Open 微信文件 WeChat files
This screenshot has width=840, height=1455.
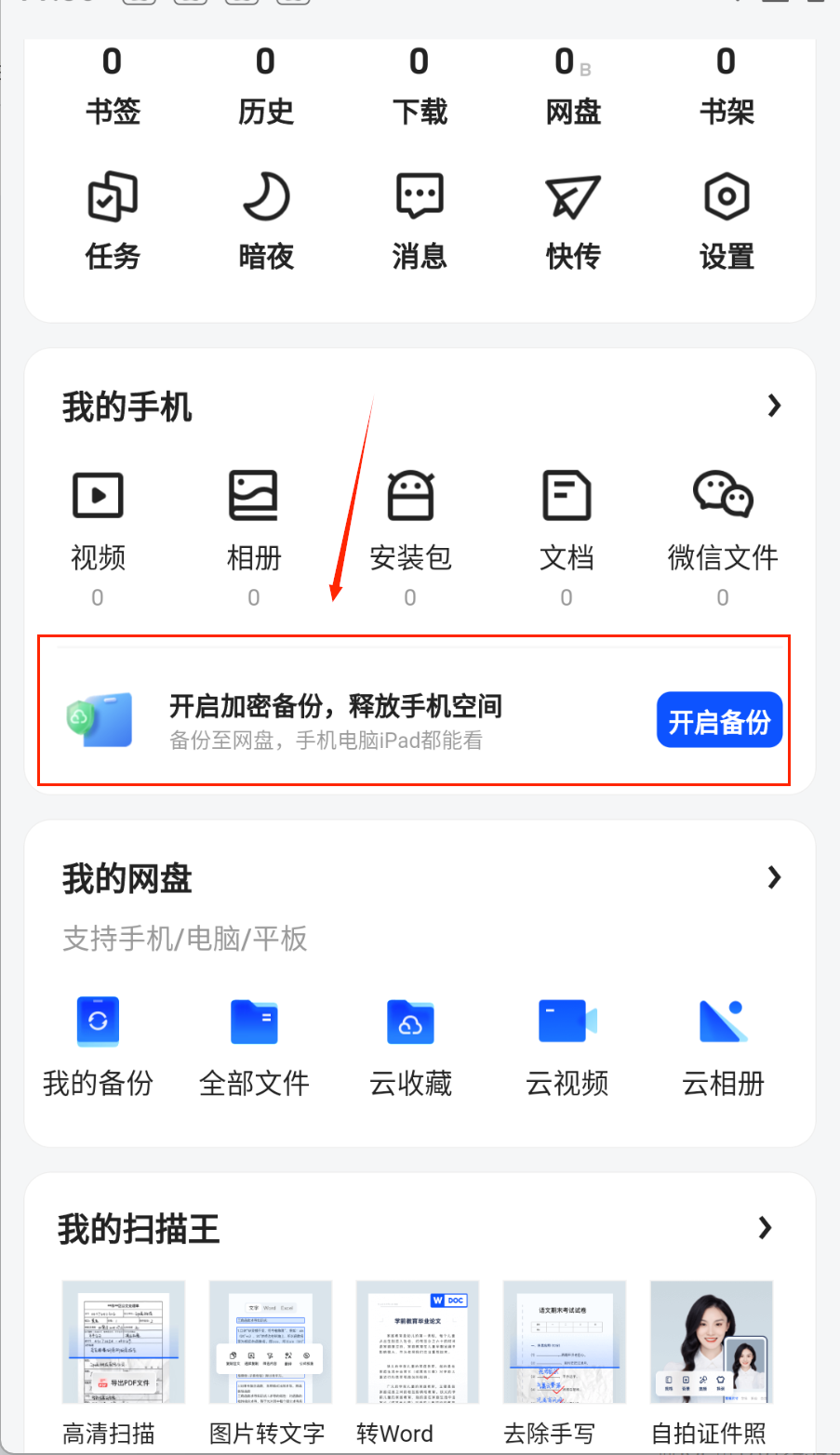(x=723, y=521)
